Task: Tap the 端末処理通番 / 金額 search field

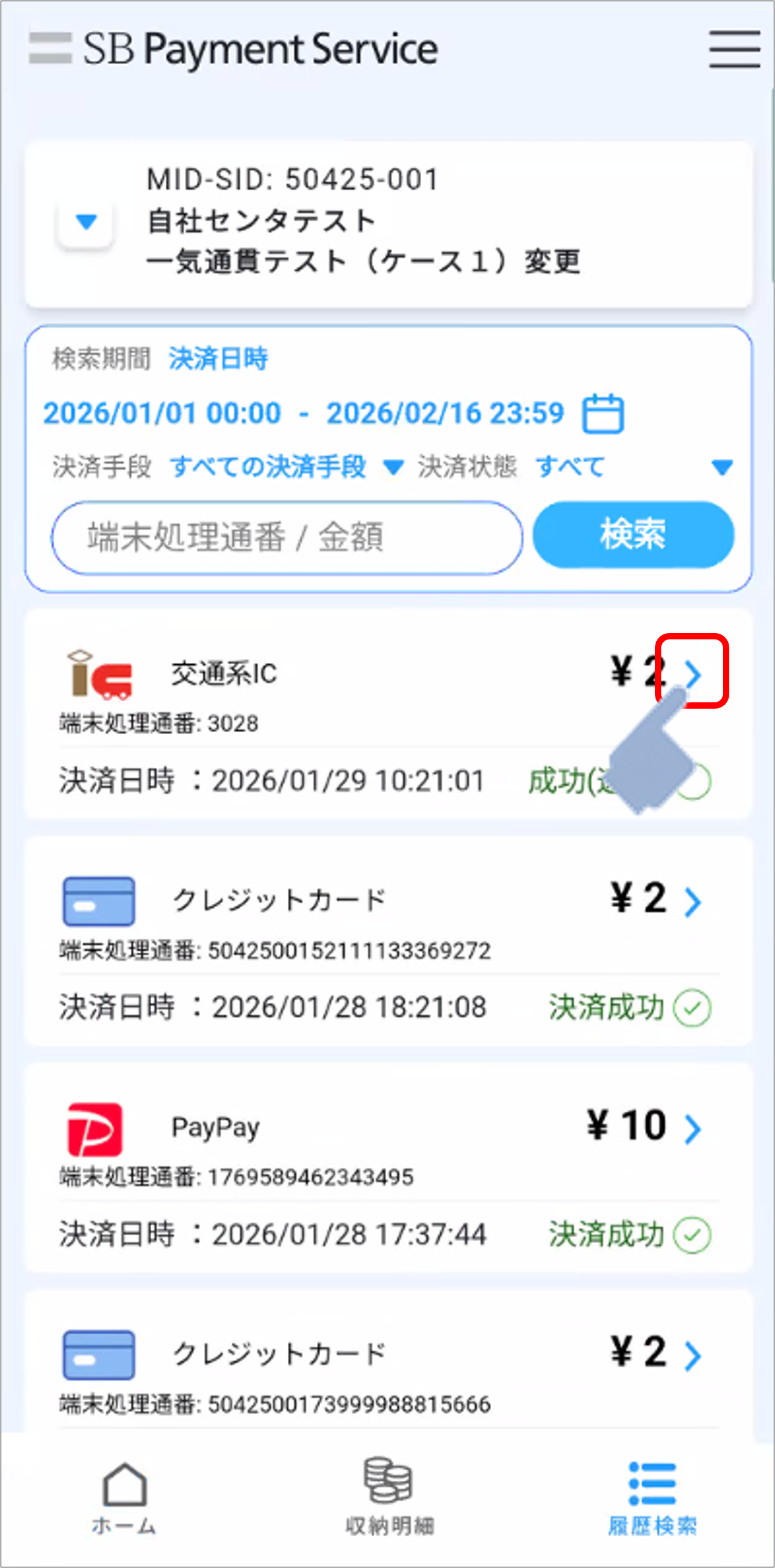Action: pyautogui.click(x=286, y=538)
